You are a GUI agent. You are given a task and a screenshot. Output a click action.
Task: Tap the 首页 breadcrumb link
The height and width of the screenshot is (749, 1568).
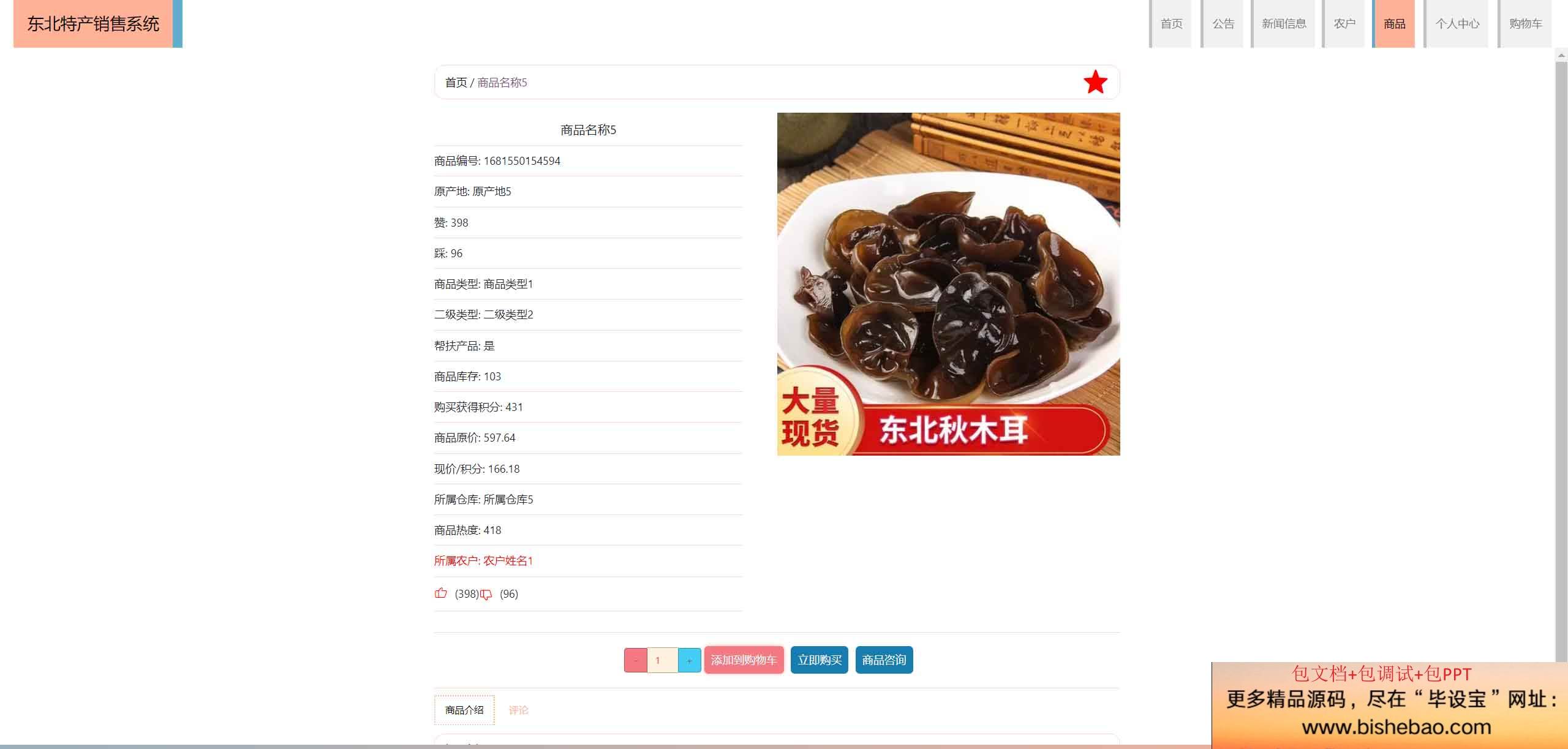pos(456,83)
